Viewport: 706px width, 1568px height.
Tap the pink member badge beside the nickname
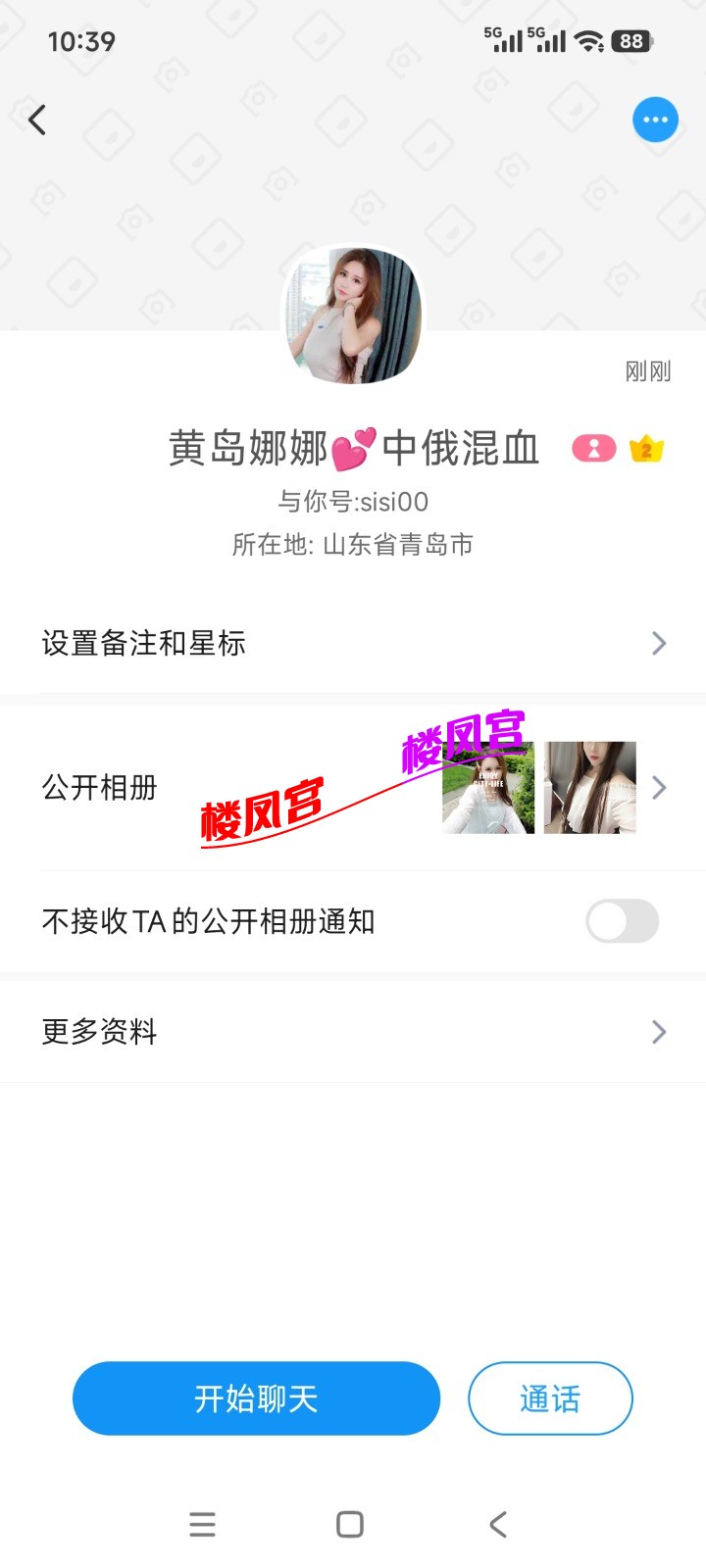(593, 447)
